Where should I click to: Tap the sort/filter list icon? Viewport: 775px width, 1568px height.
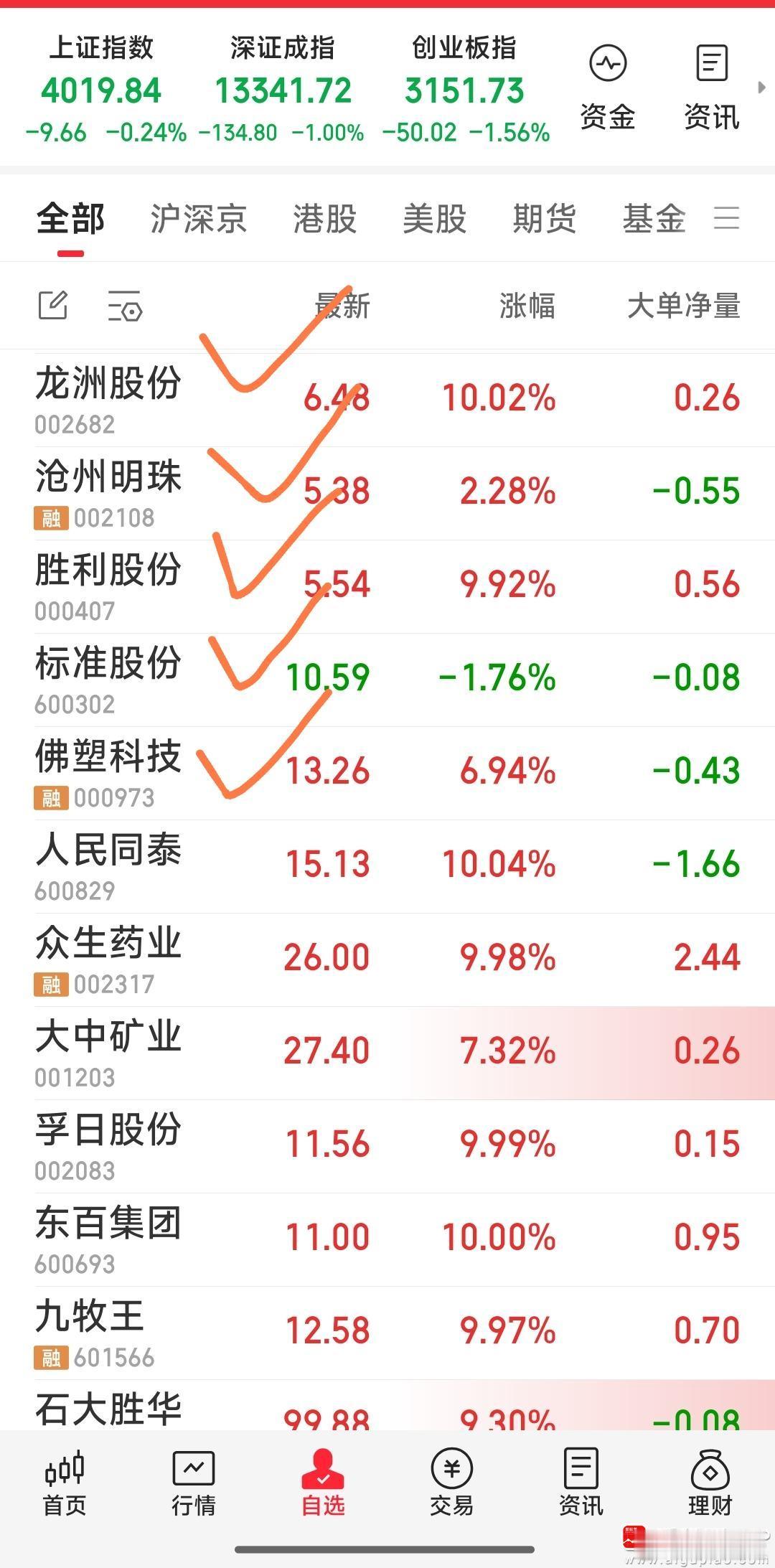123,306
